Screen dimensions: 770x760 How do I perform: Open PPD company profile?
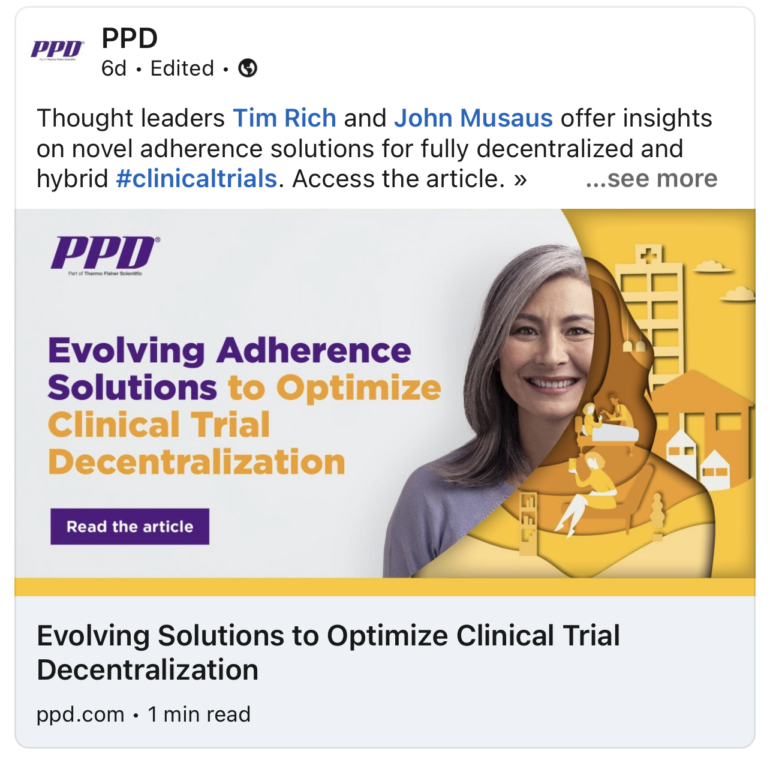click(x=129, y=40)
